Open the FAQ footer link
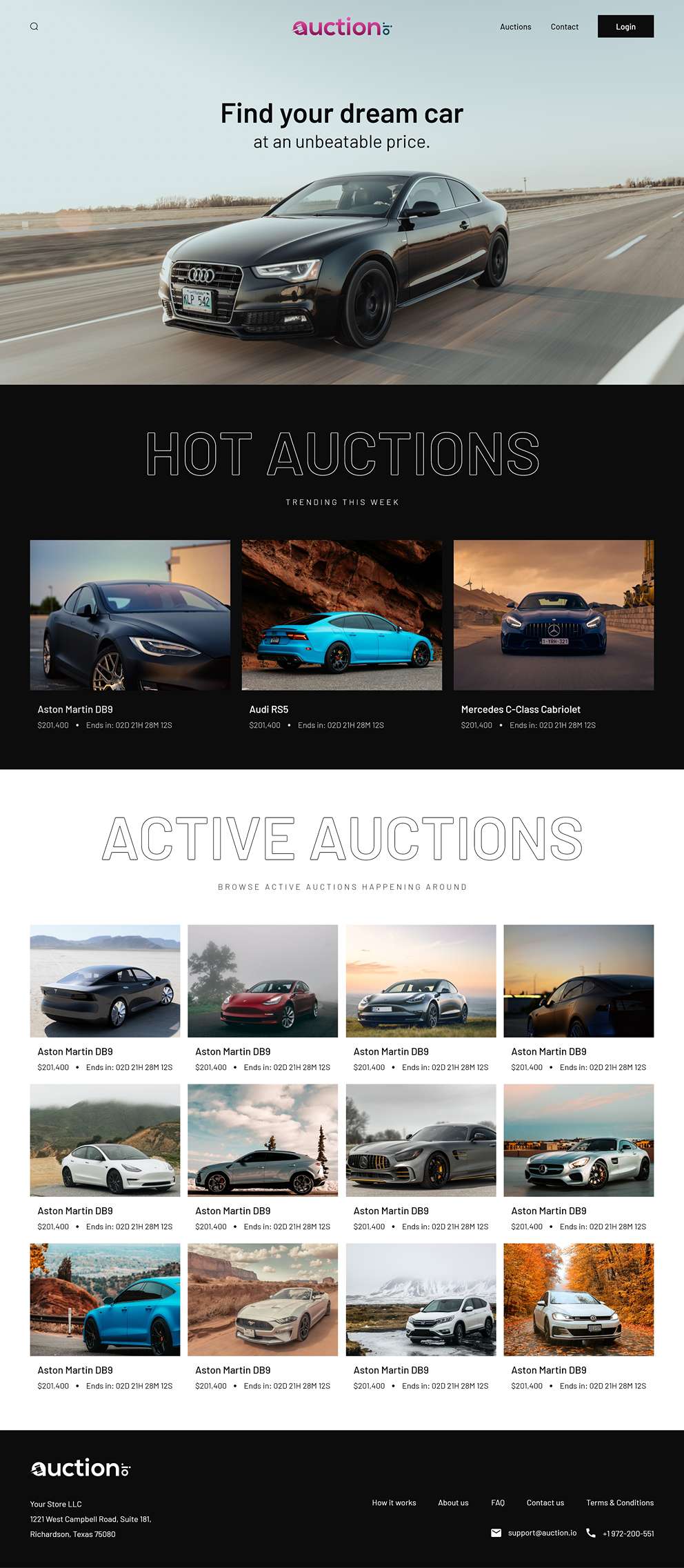 pyautogui.click(x=498, y=1502)
